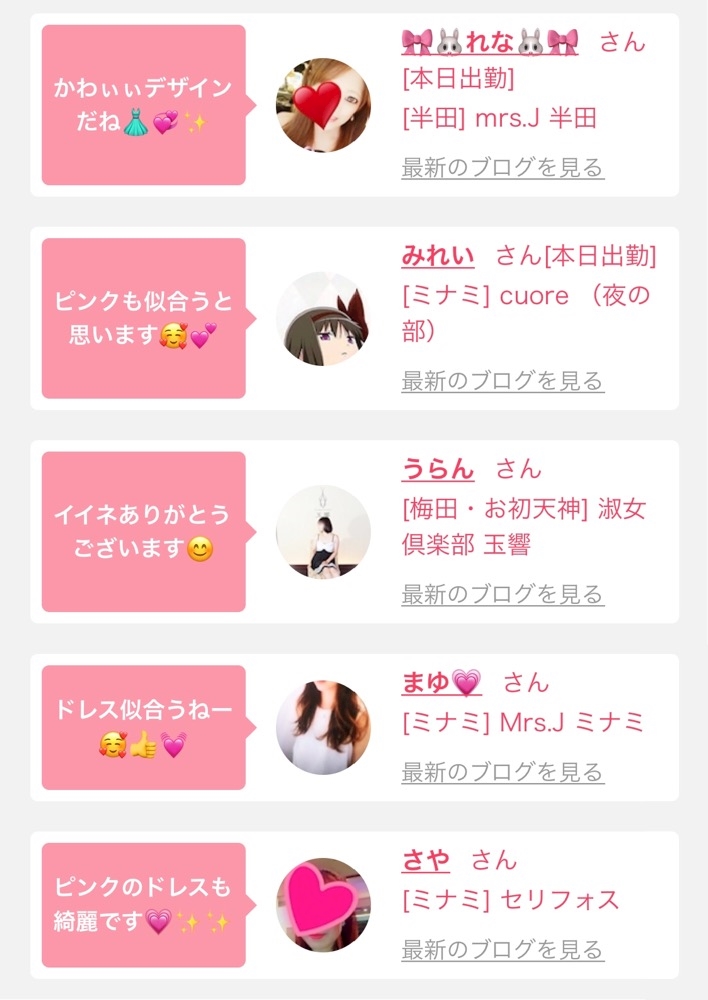This screenshot has width=708, height=1000.
Task: View latest blog of まゆ
Action: tap(503, 772)
